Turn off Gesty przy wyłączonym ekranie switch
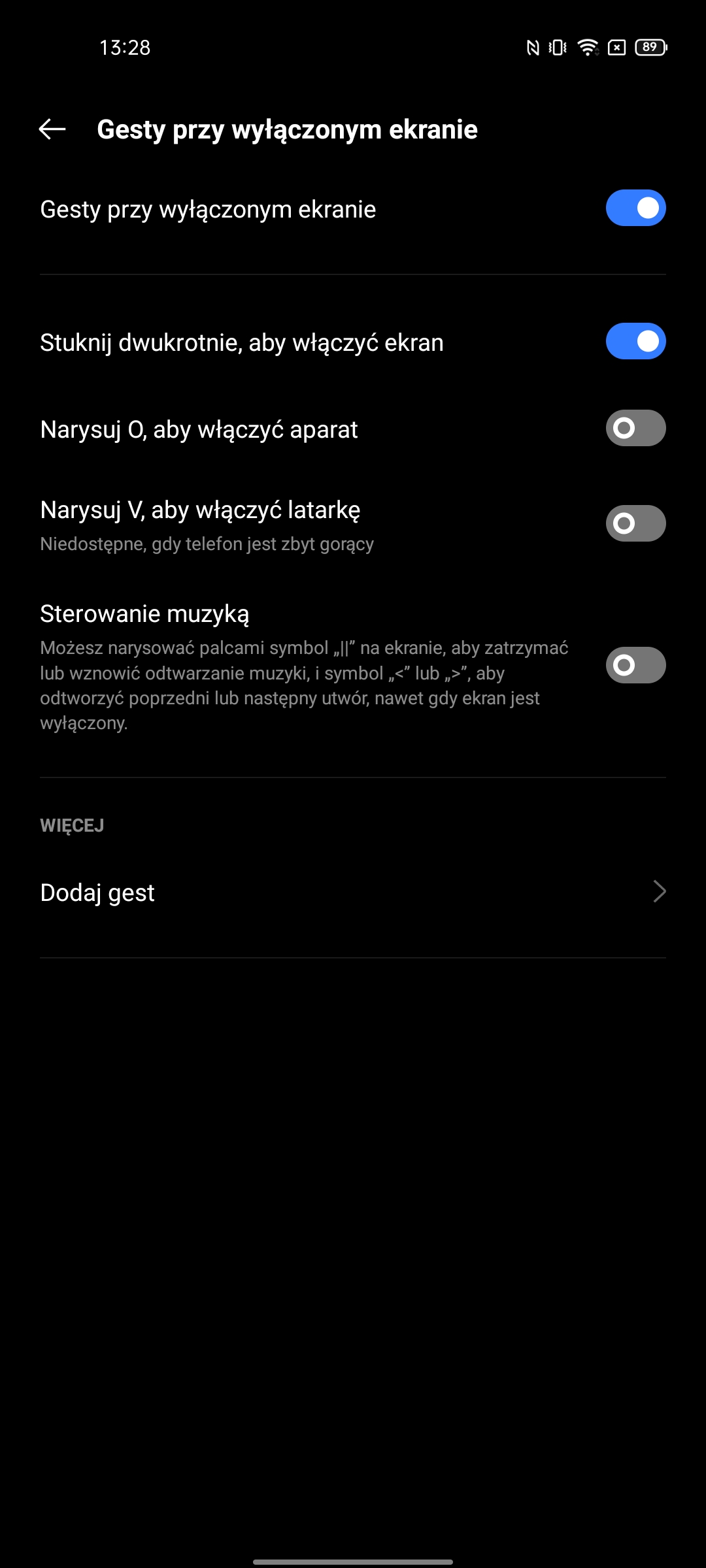 pyautogui.click(x=635, y=208)
